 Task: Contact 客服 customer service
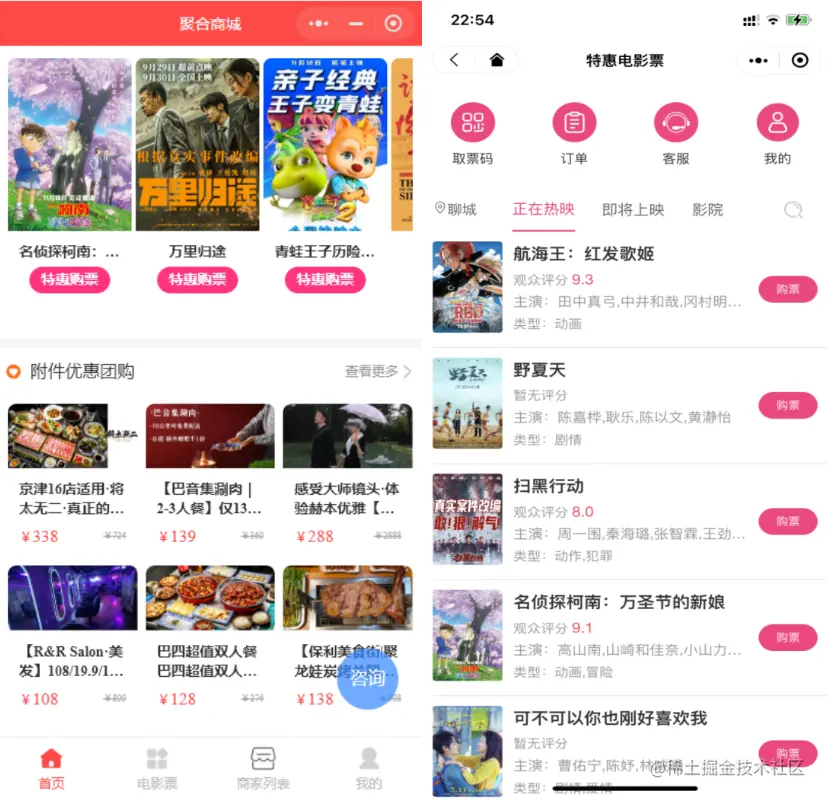(x=676, y=124)
